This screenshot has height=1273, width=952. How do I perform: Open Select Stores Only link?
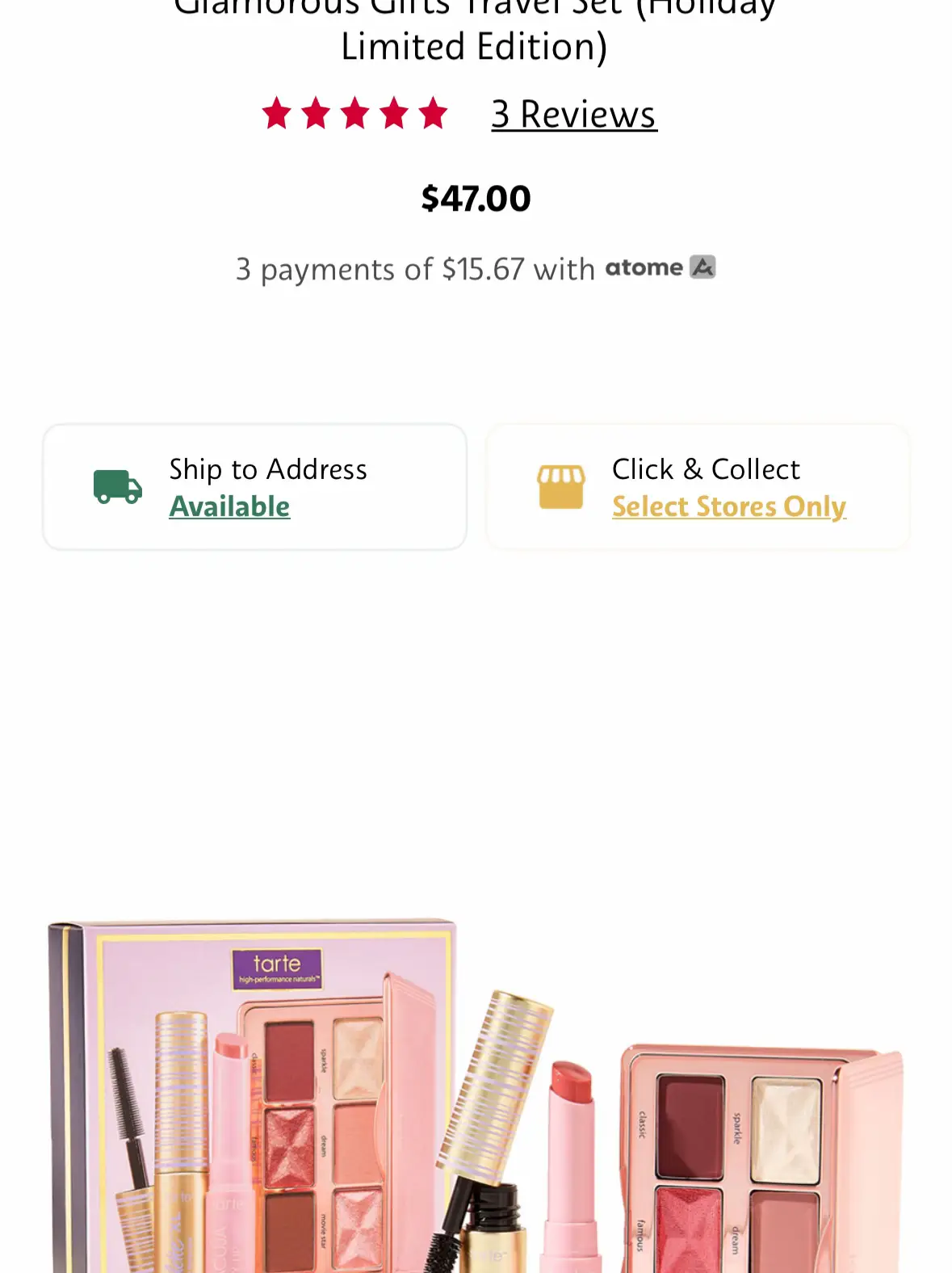click(728, 506)
